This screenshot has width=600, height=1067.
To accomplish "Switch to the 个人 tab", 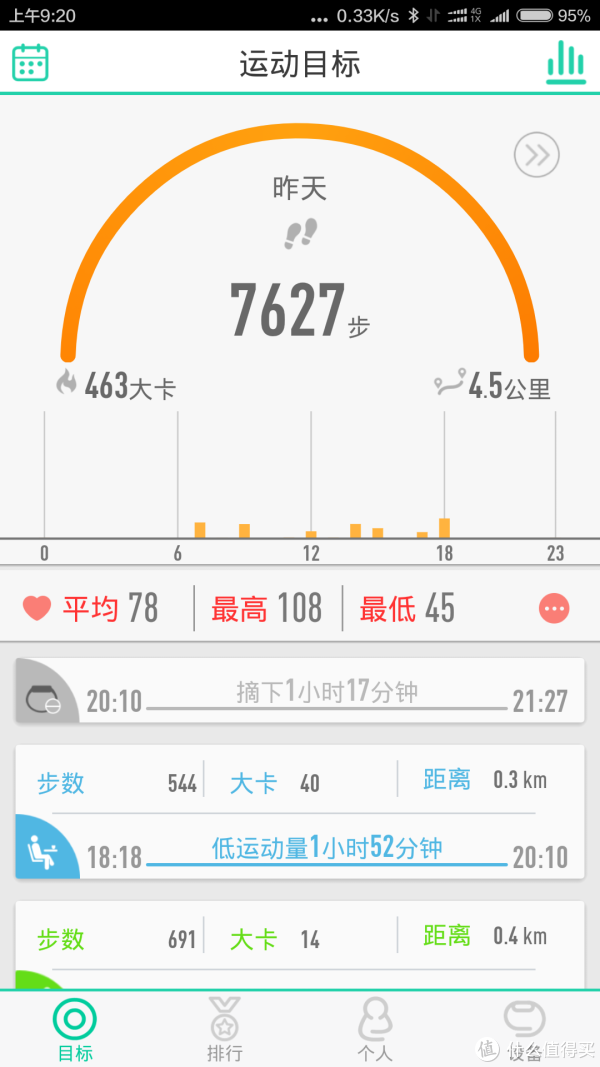I will pos(375,1030).
